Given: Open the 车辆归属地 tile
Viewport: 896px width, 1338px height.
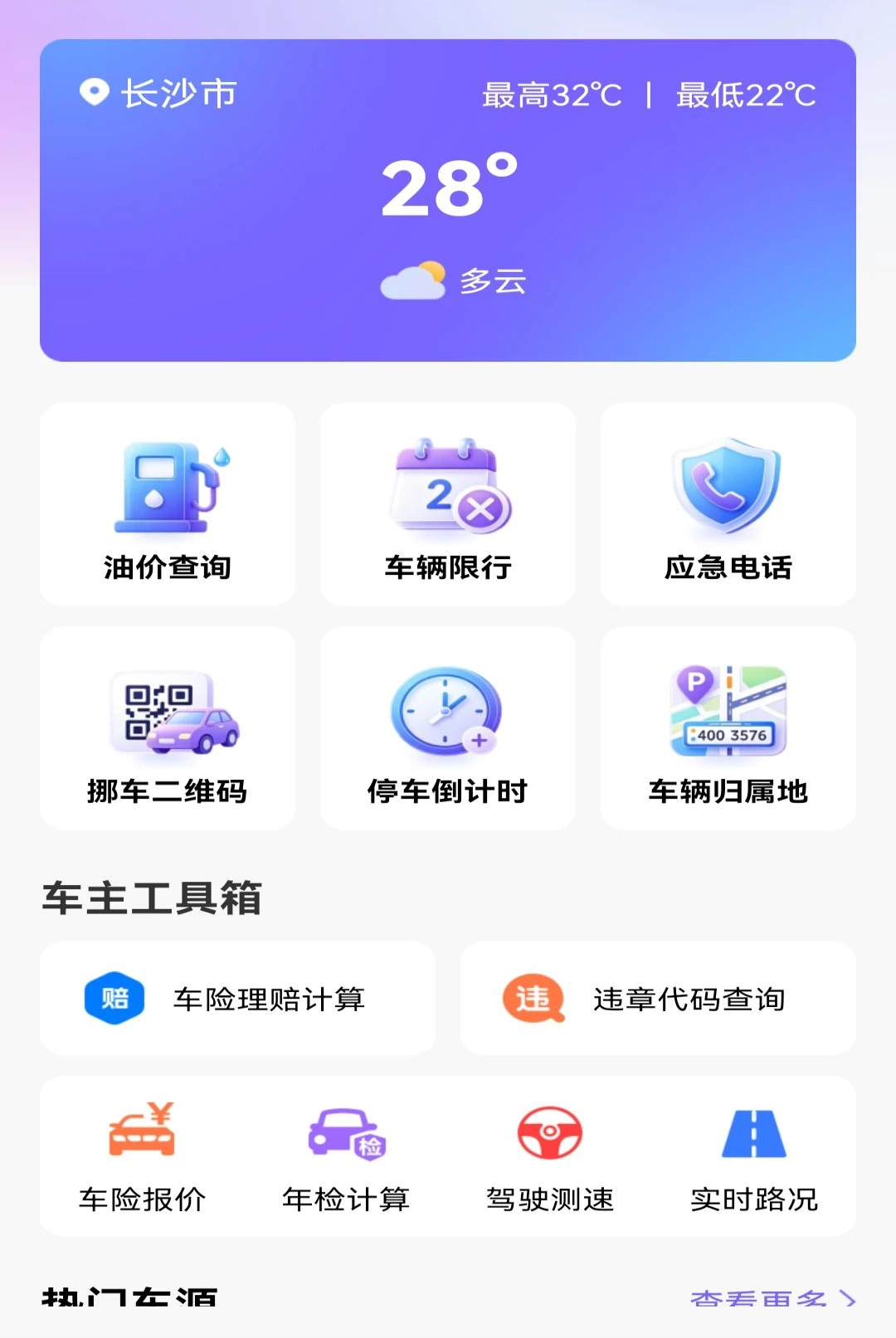Looking at the screenshot, I should pos(728,728).
